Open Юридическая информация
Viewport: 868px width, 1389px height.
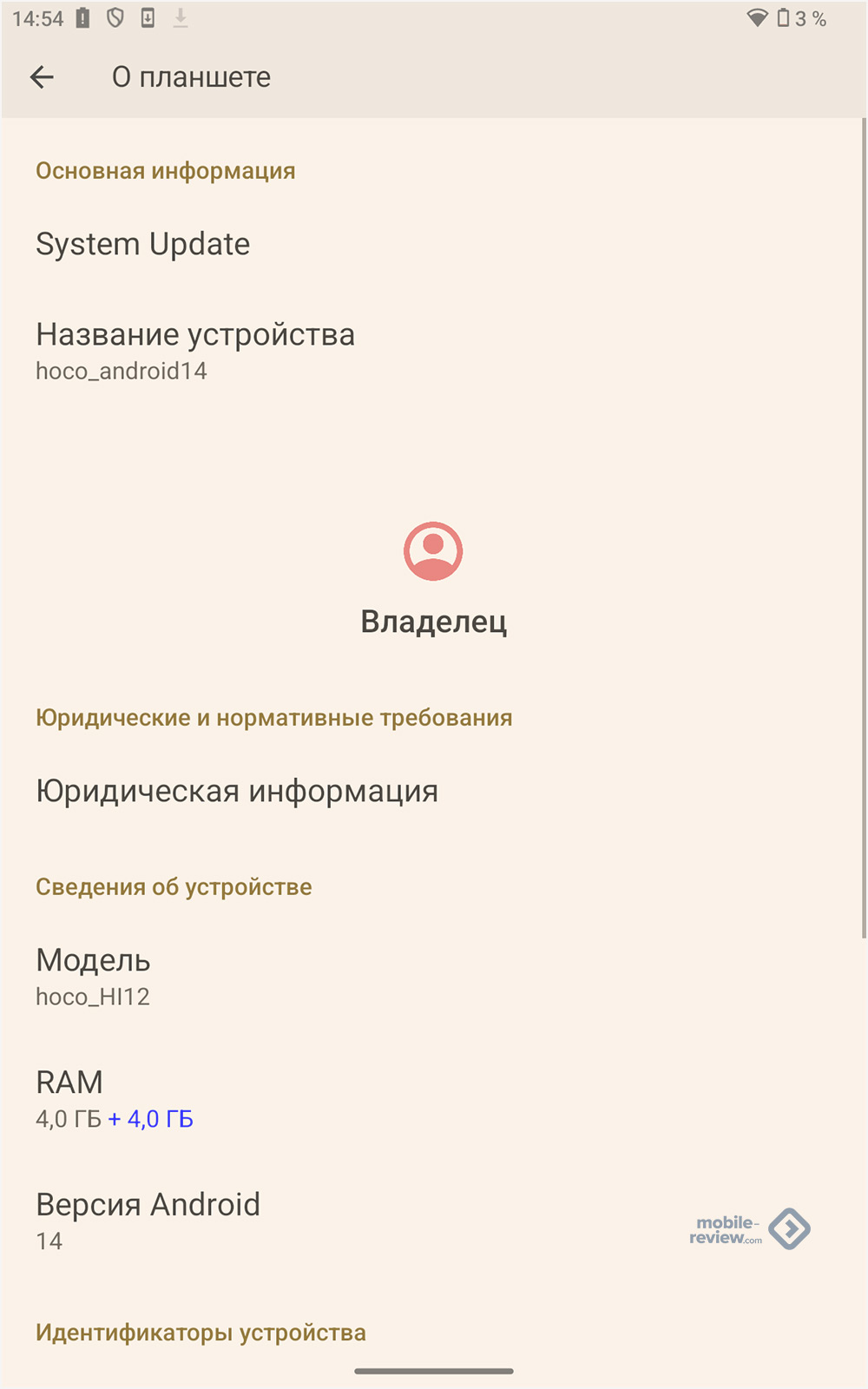[x=237, y=792]
